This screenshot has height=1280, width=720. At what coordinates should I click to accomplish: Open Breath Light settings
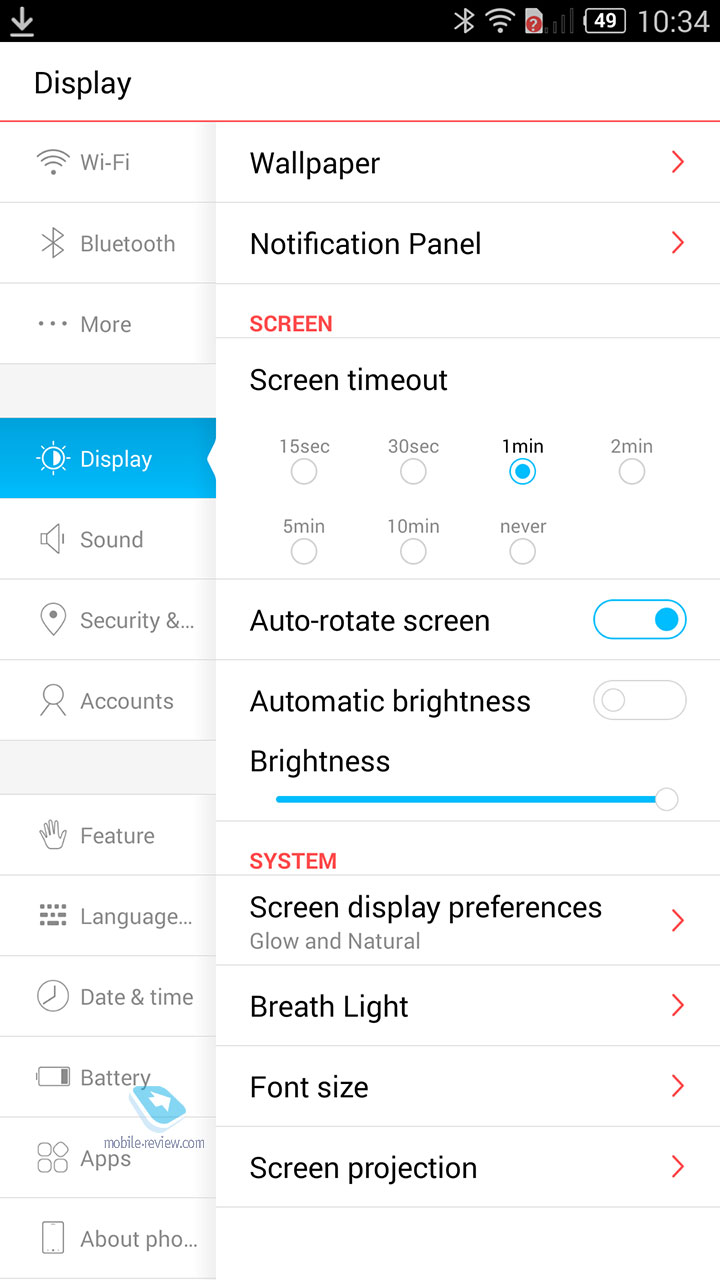tap(466, 1006)
